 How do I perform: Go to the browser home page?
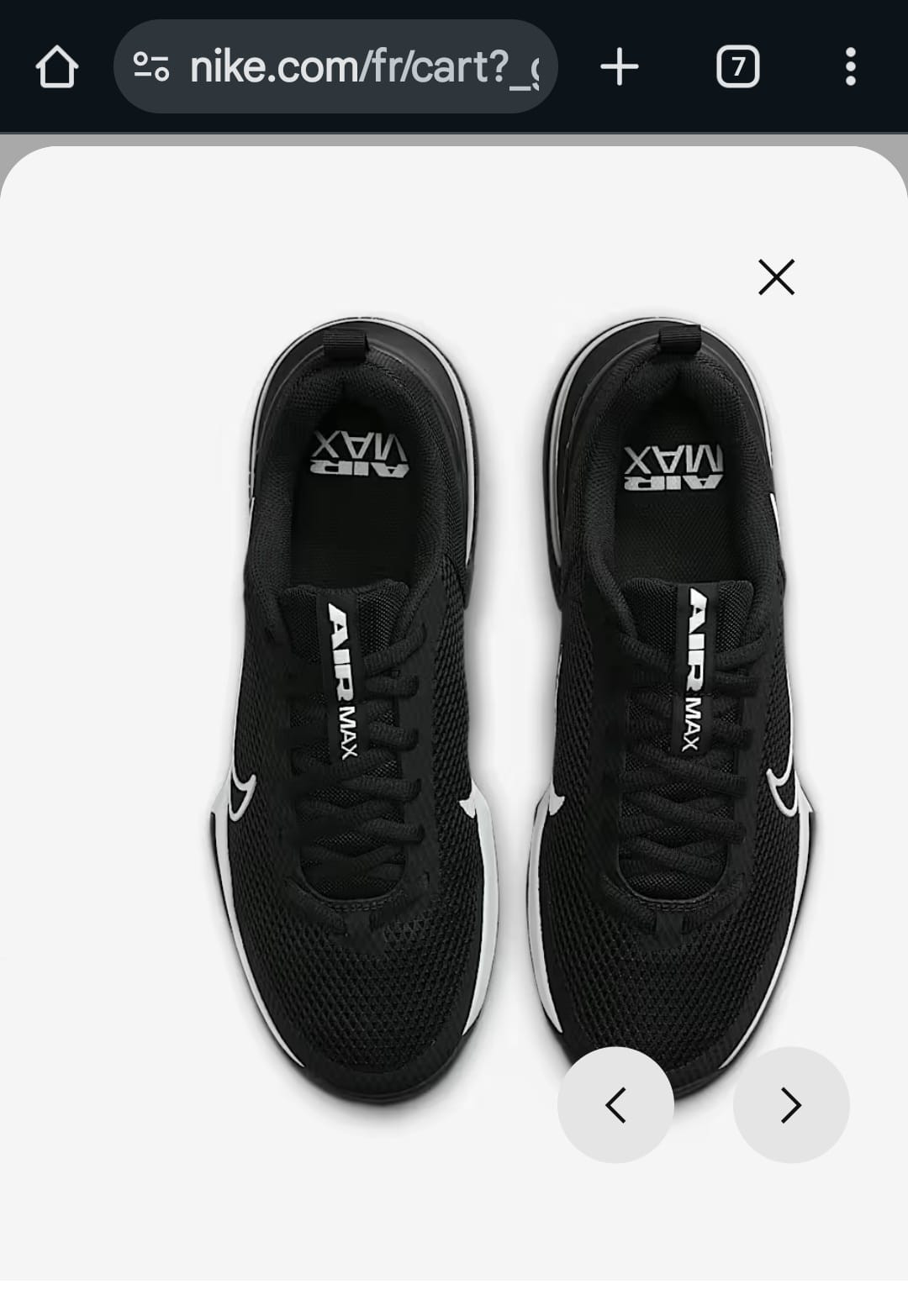(57, 67)
